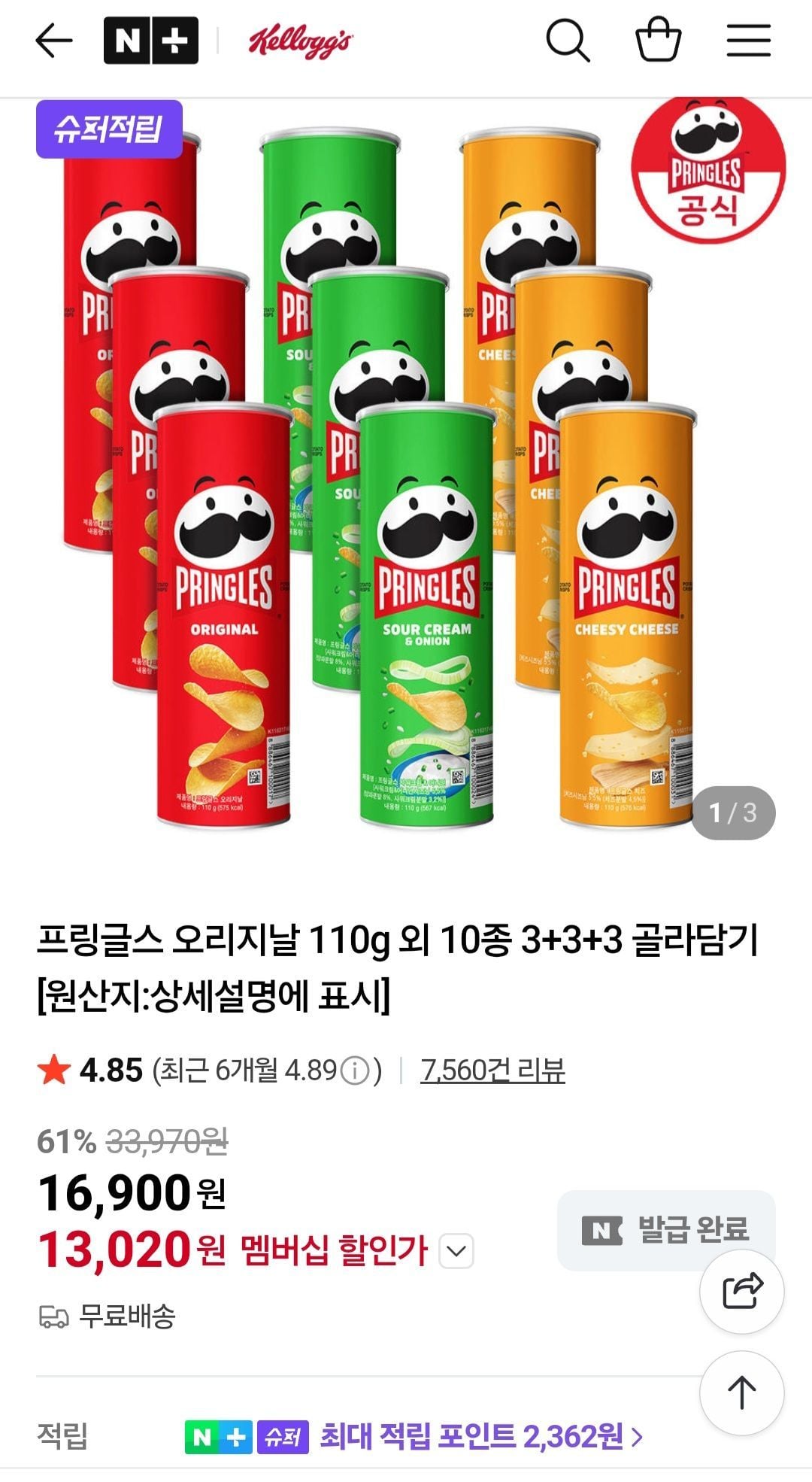
Task: Share this product
Action: click(x=742, y=1292)
